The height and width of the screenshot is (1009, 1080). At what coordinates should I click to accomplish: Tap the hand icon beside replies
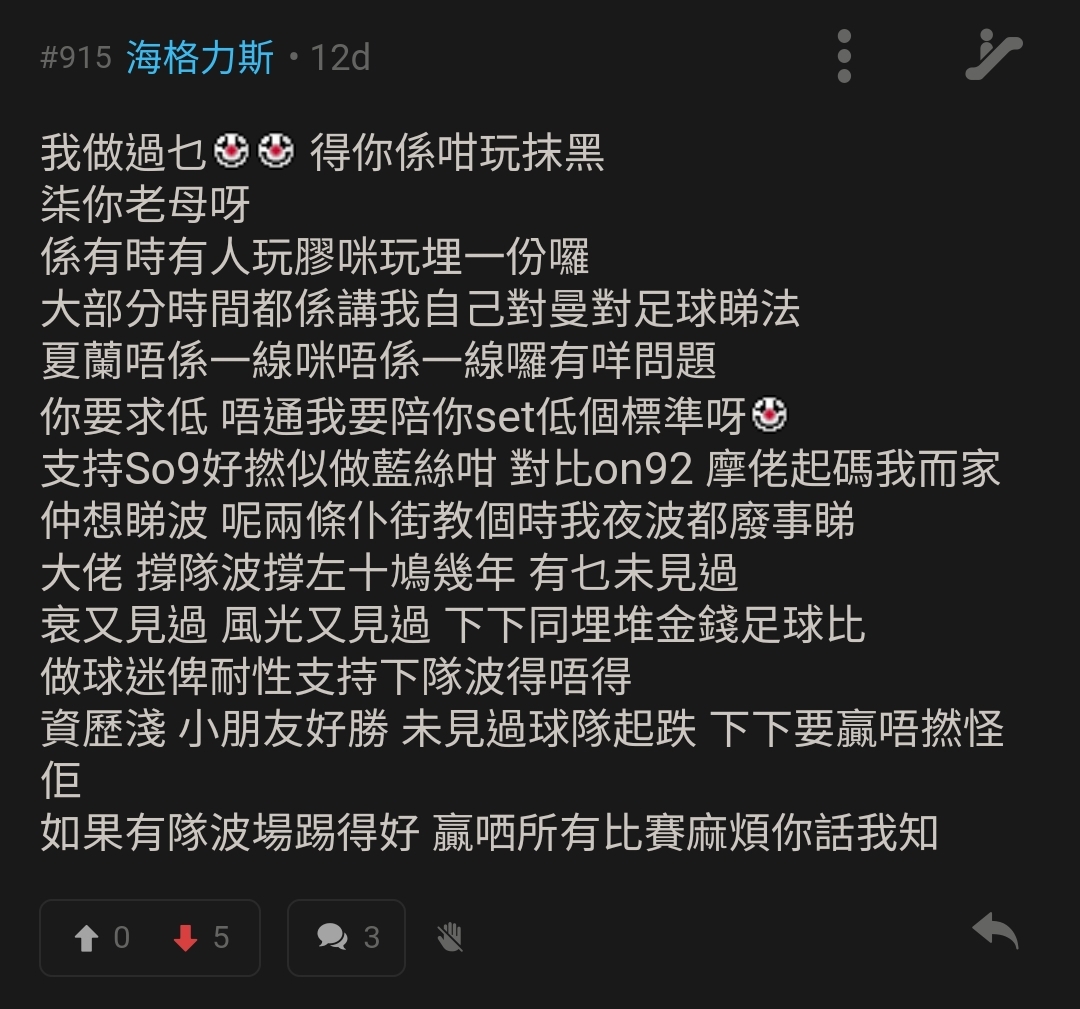[x=450, y=937]
